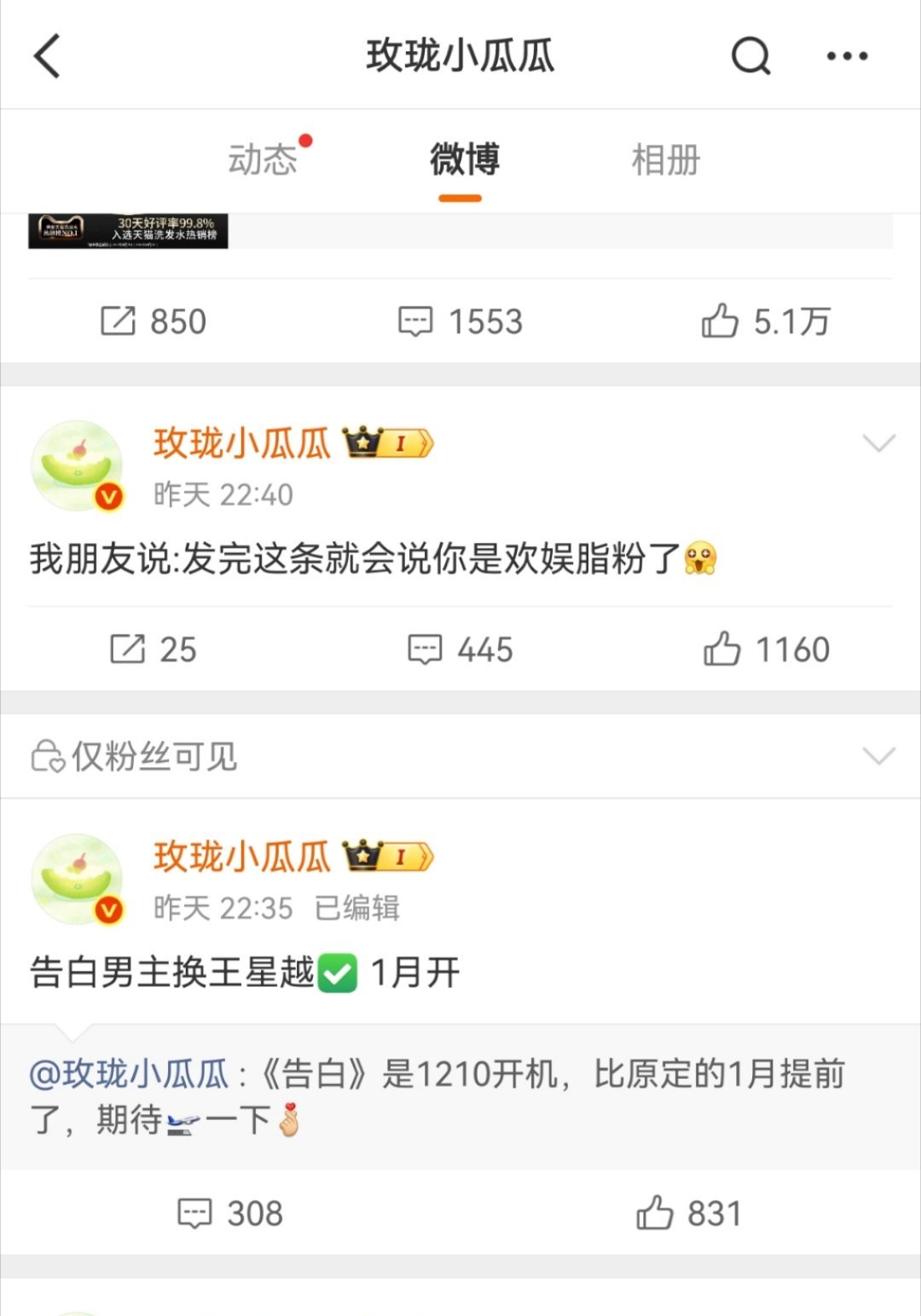
Task: Open comments icon showing 445 comments
Action: click(426, 649)
